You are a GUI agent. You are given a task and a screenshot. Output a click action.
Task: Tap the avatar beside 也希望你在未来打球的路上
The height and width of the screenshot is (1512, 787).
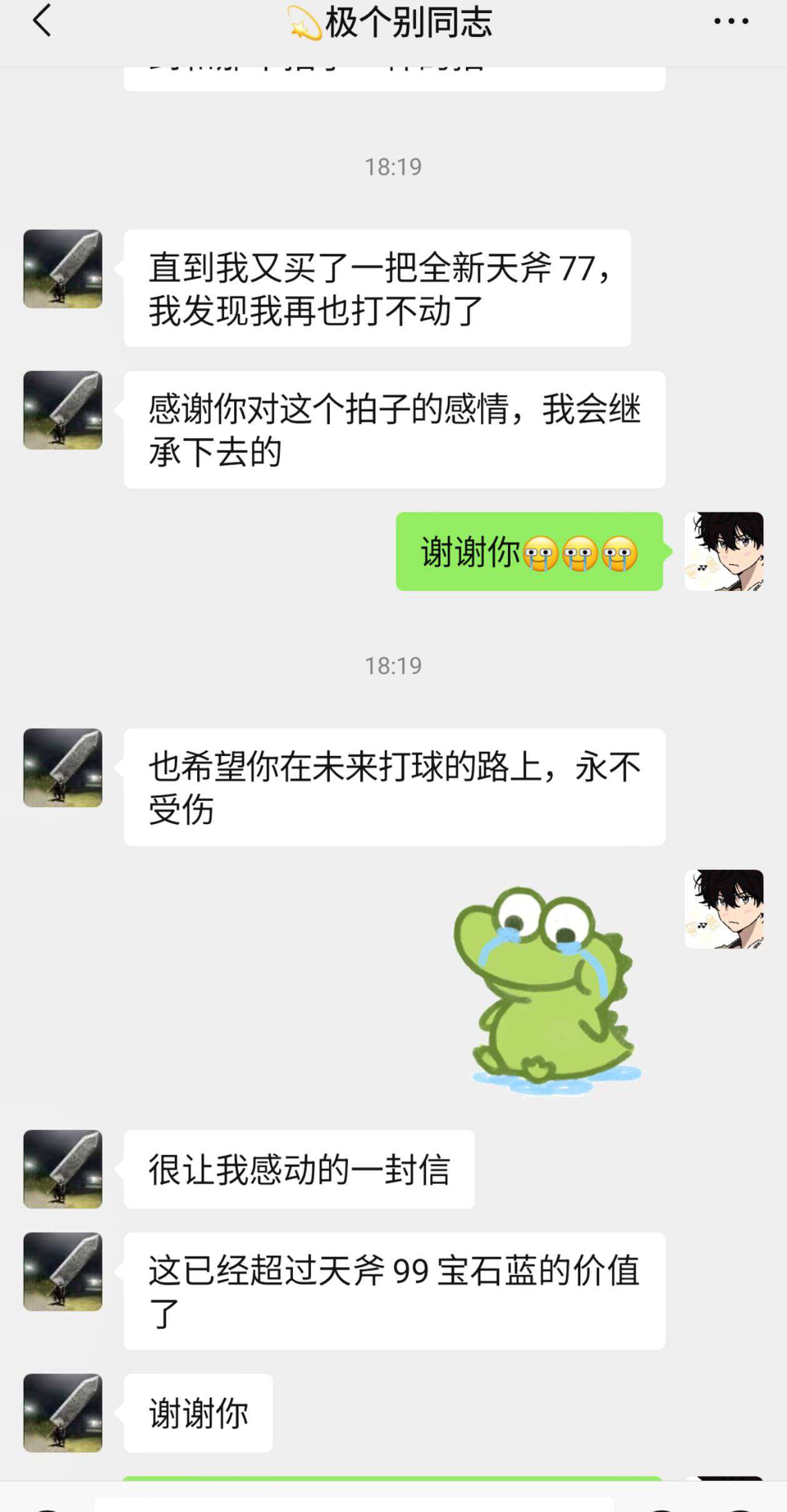[x=62, y=767]
